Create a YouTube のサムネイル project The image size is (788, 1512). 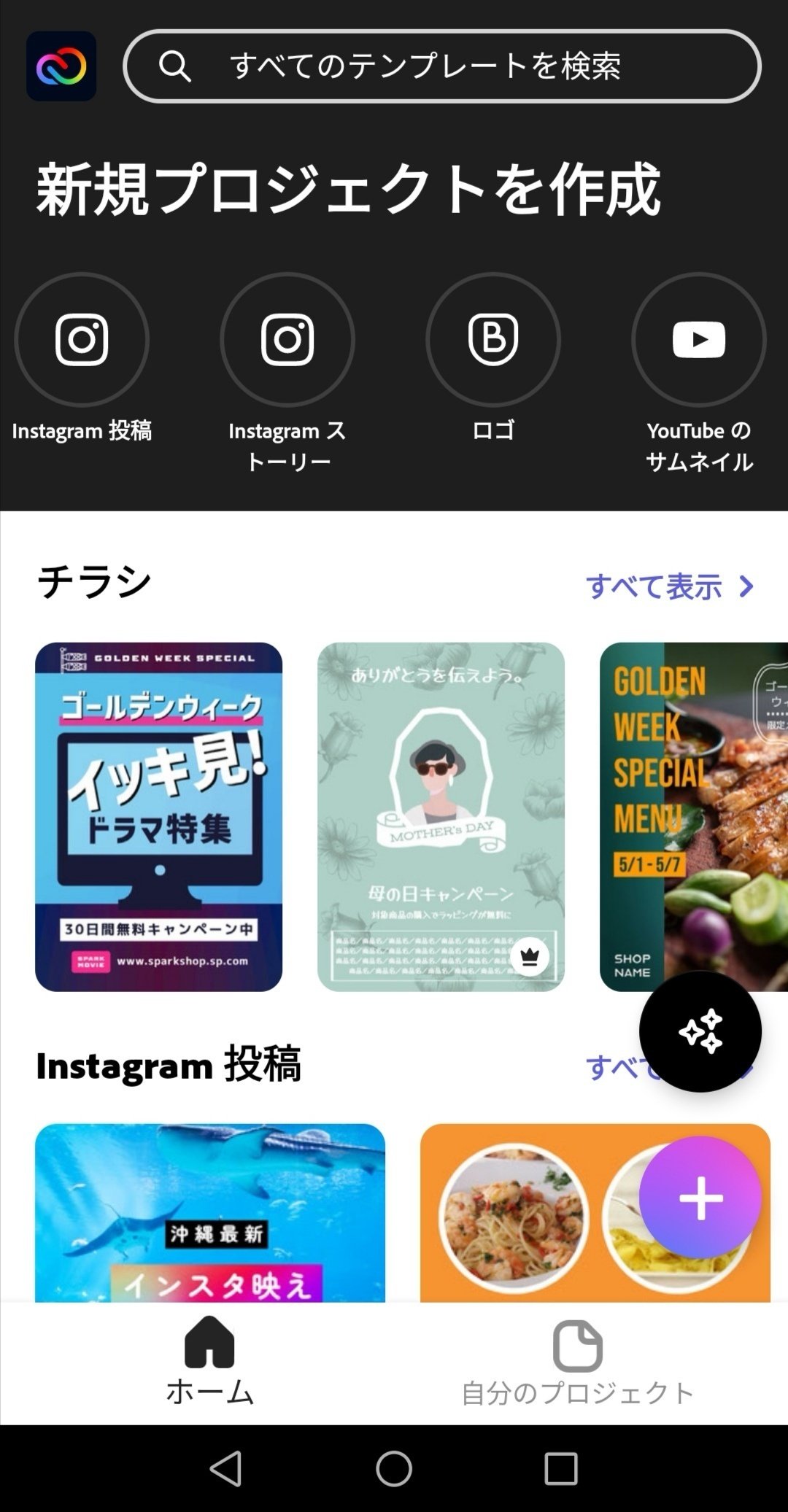coord(698,340)
